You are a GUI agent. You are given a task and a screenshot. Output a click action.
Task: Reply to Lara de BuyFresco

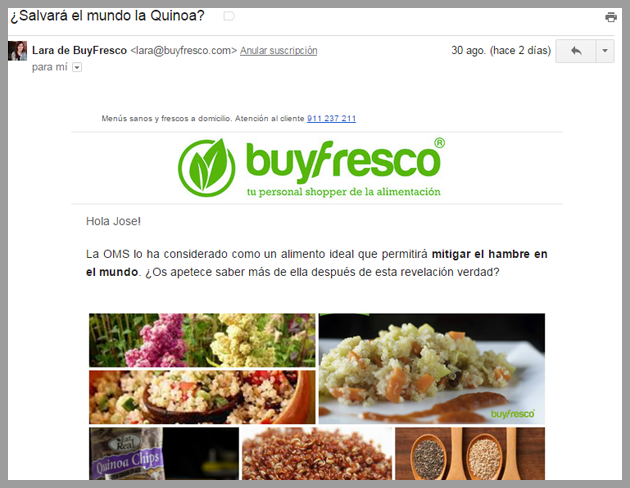pyautogui.click(x=575, y=51)
